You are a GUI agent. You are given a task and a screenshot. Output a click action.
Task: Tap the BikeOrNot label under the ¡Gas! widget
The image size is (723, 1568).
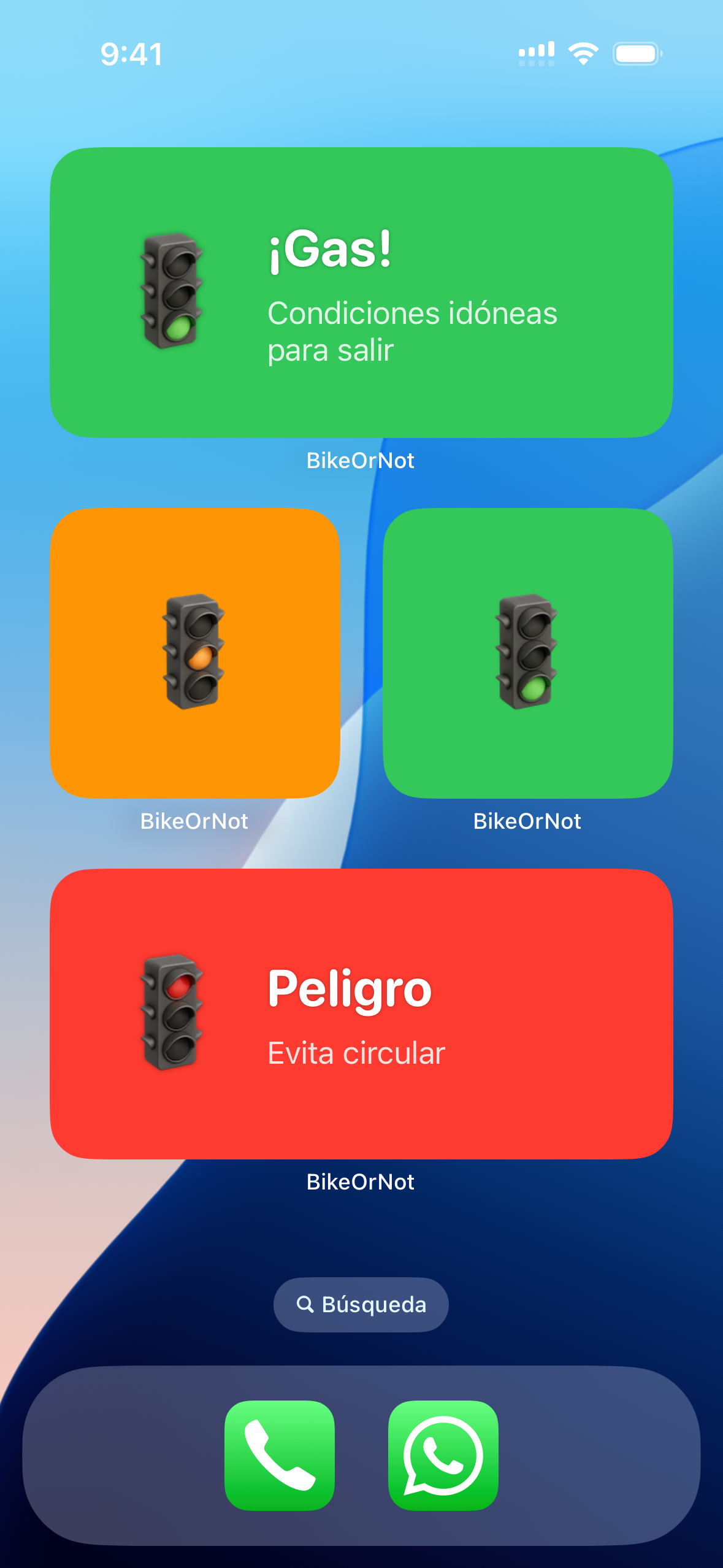[361, 461]
